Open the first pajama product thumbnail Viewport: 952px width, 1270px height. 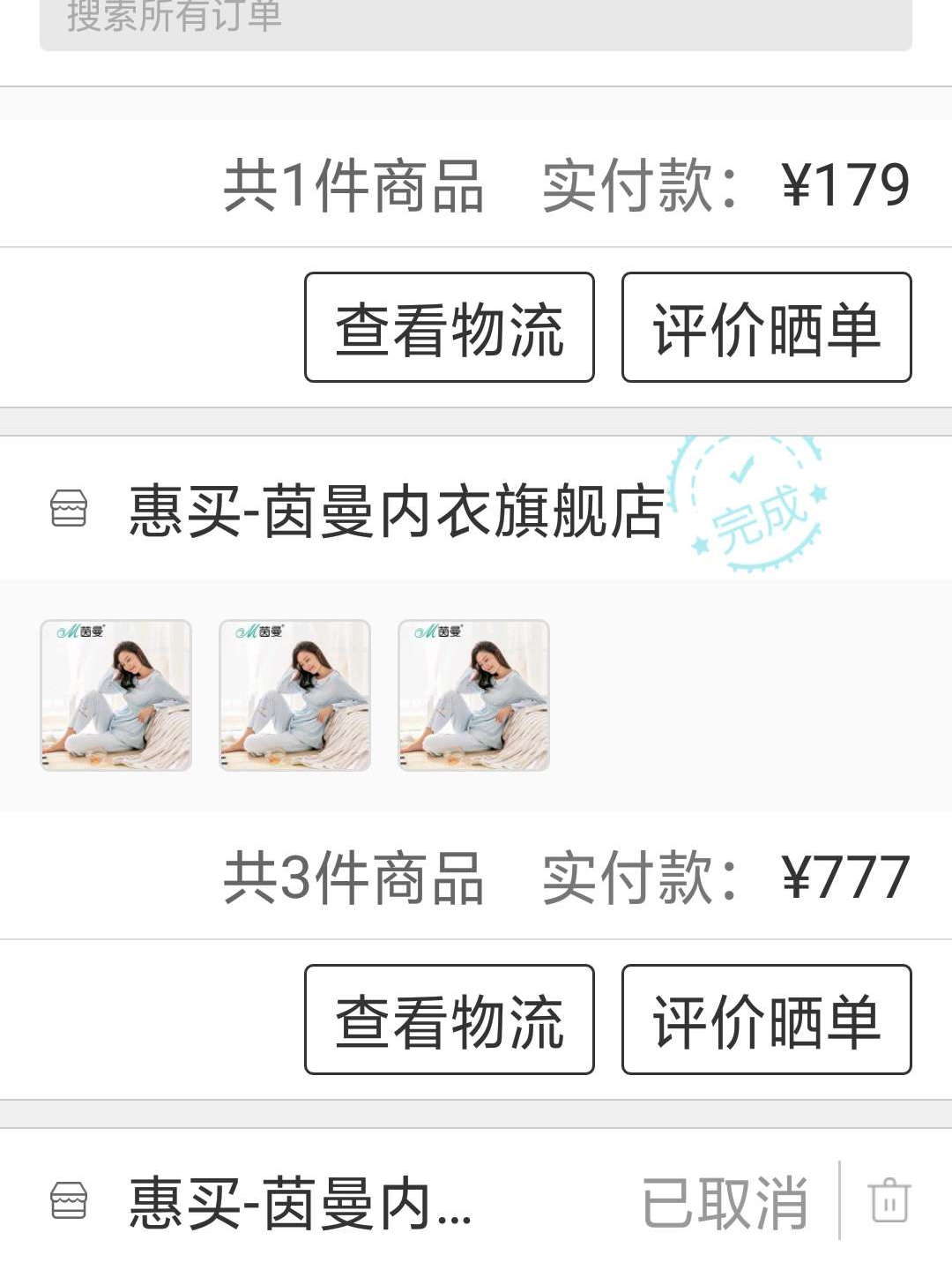pyautogui.click(x=115, y=695)
